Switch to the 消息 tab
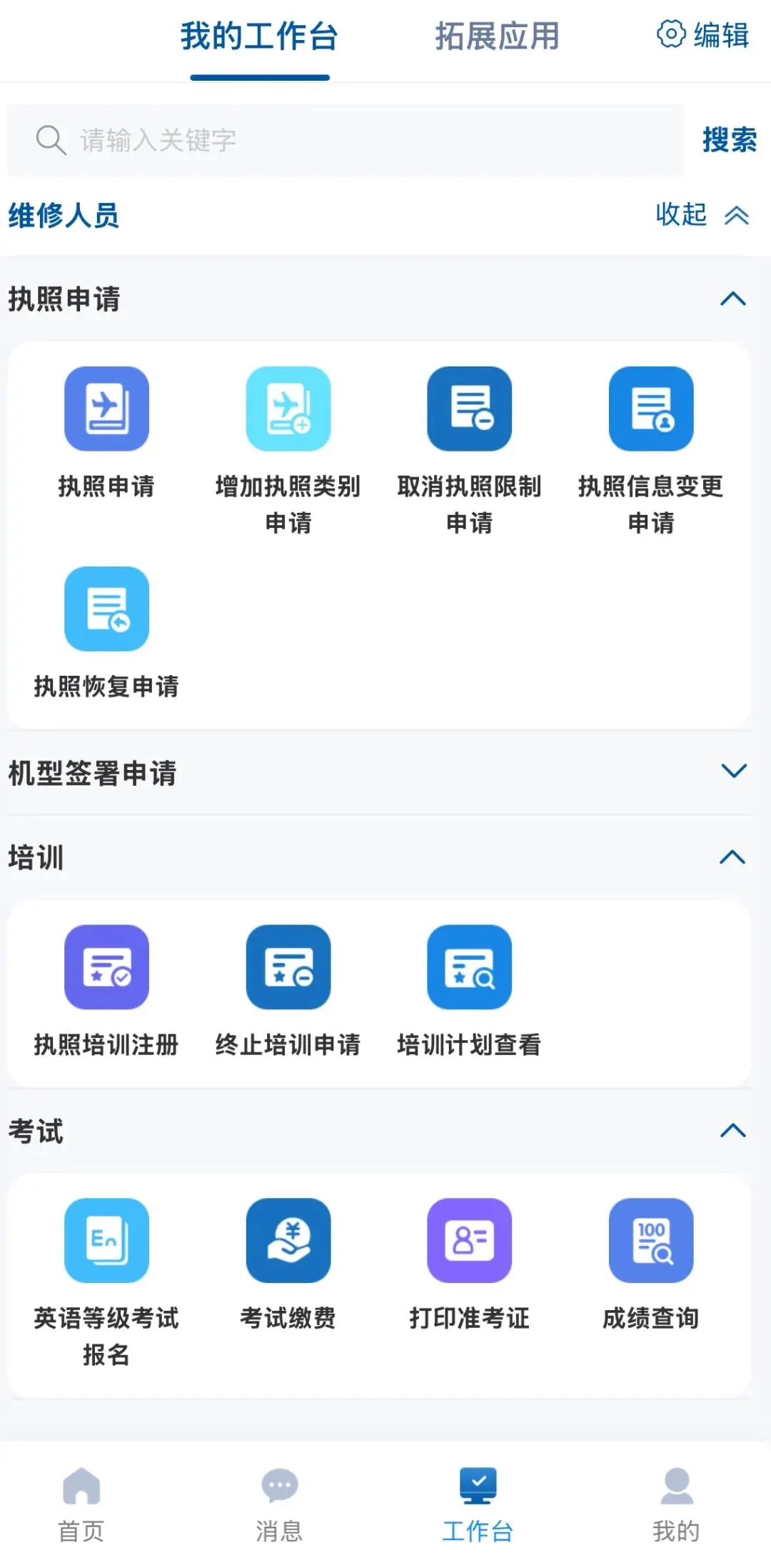This screenshot has height=1568, width=771. click(x=279, y=1504)
